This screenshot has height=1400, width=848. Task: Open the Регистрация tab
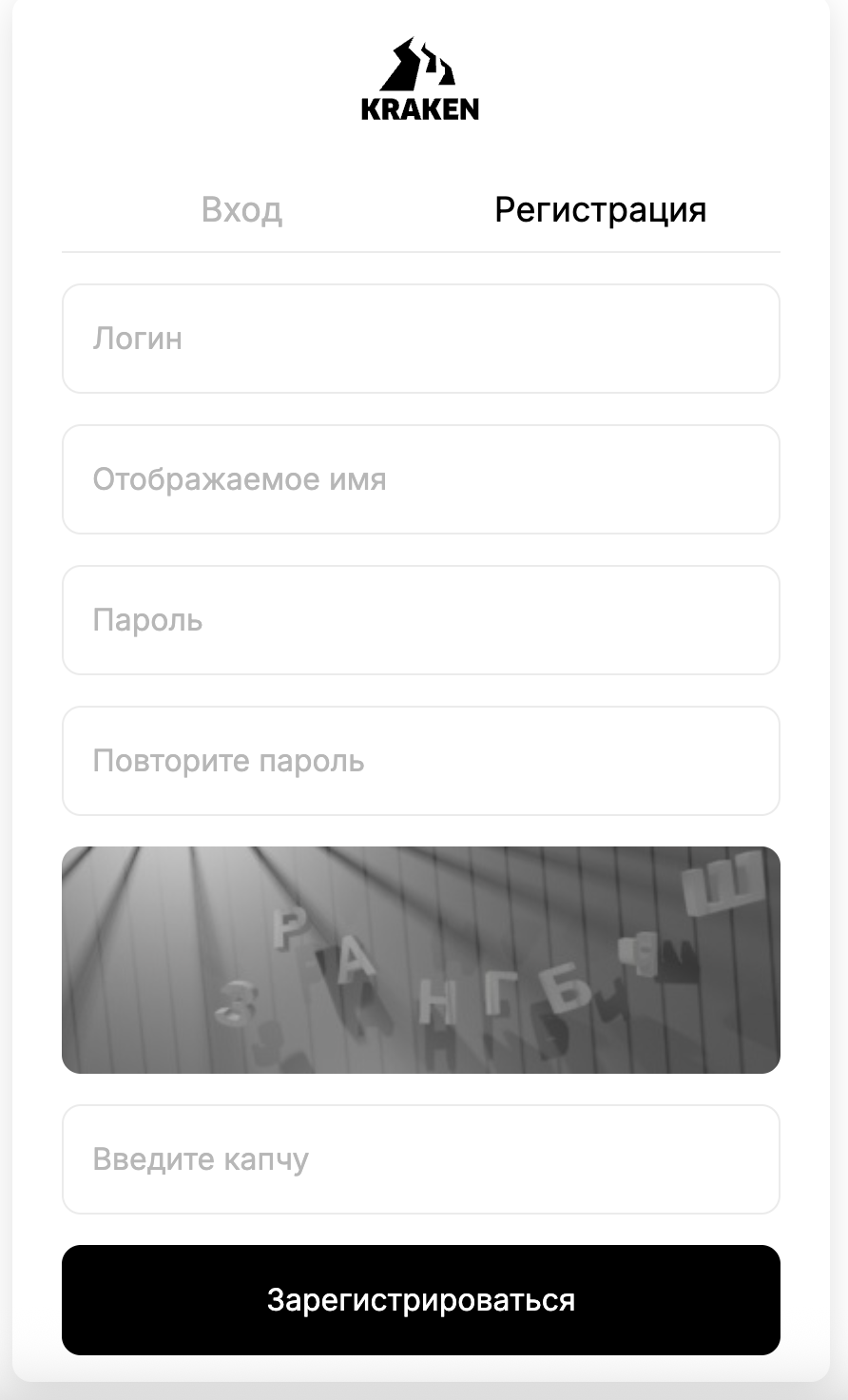(x=600, y=209)
